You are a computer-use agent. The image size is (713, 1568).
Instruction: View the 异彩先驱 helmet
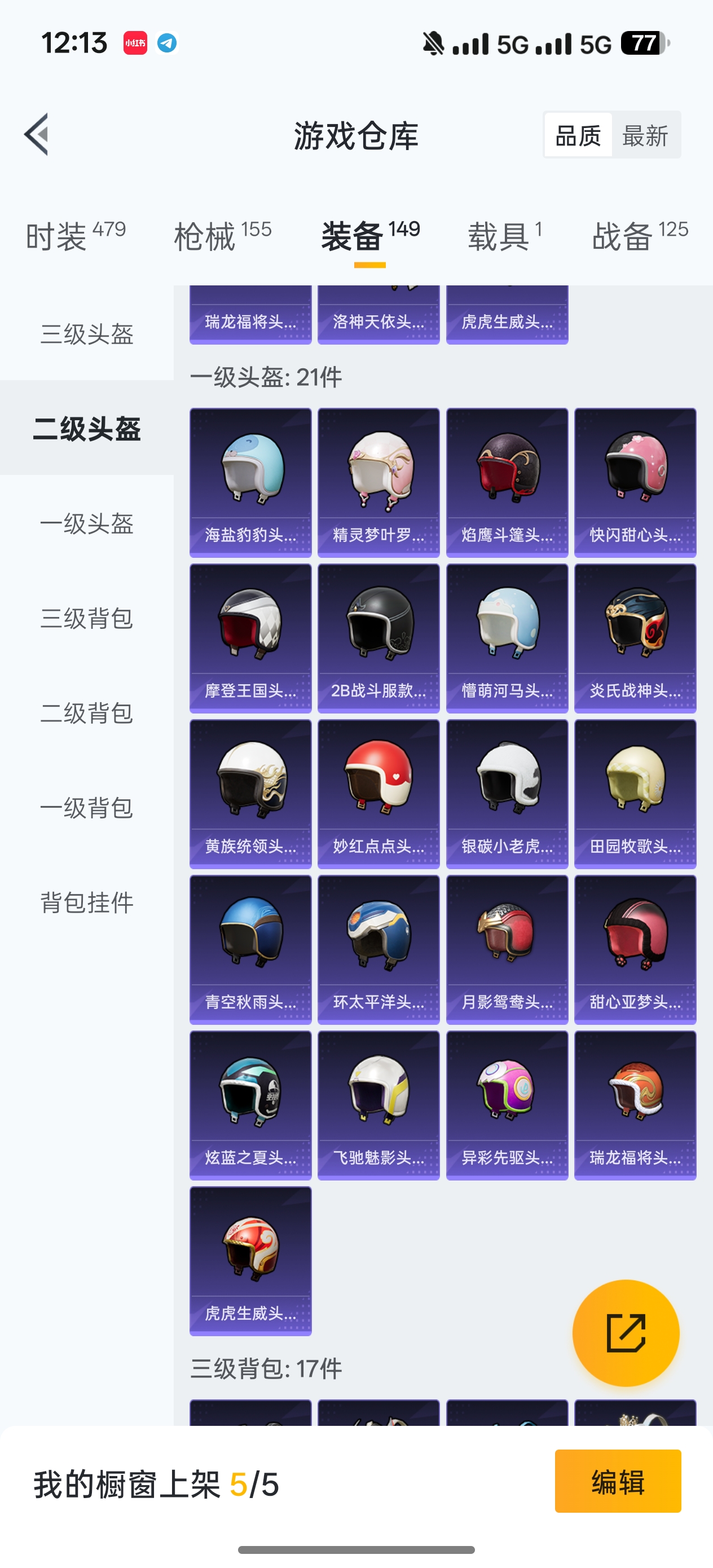(507, 1105)
